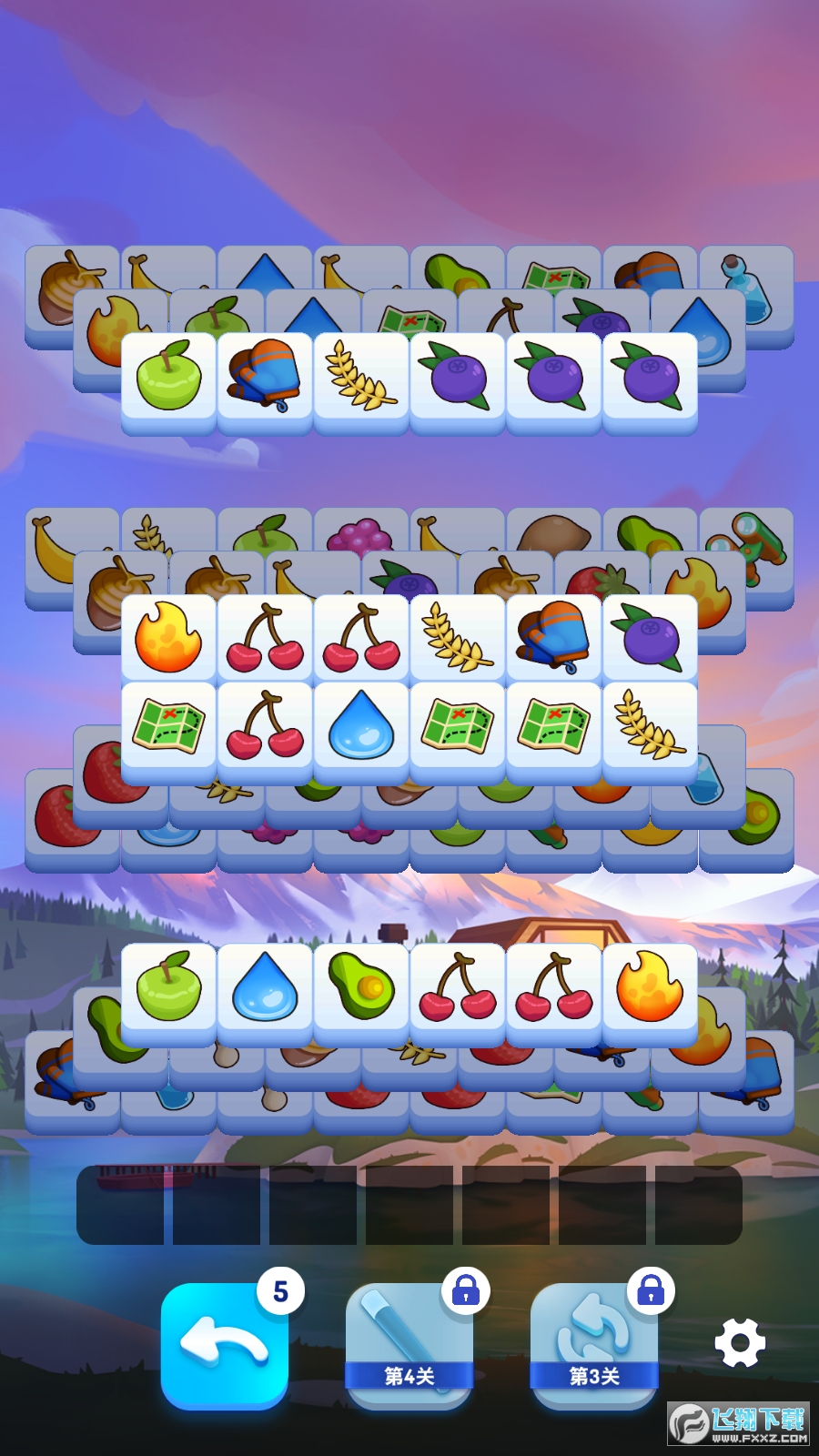Select the map tile directly below the fire tile
Image resolution: width=819 pixels, height=1456 pixels.
[168, 726]
